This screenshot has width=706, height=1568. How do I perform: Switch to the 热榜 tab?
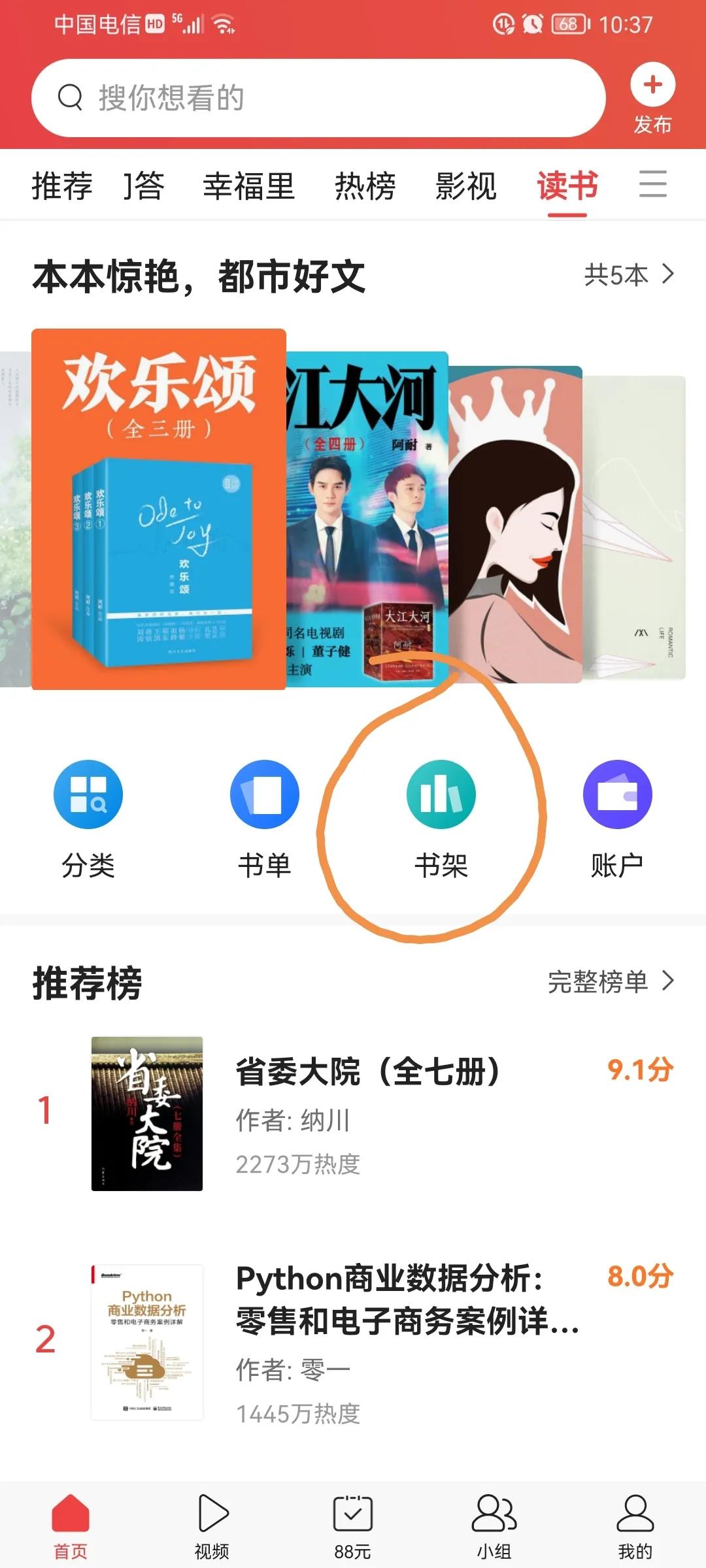[365, 186]
